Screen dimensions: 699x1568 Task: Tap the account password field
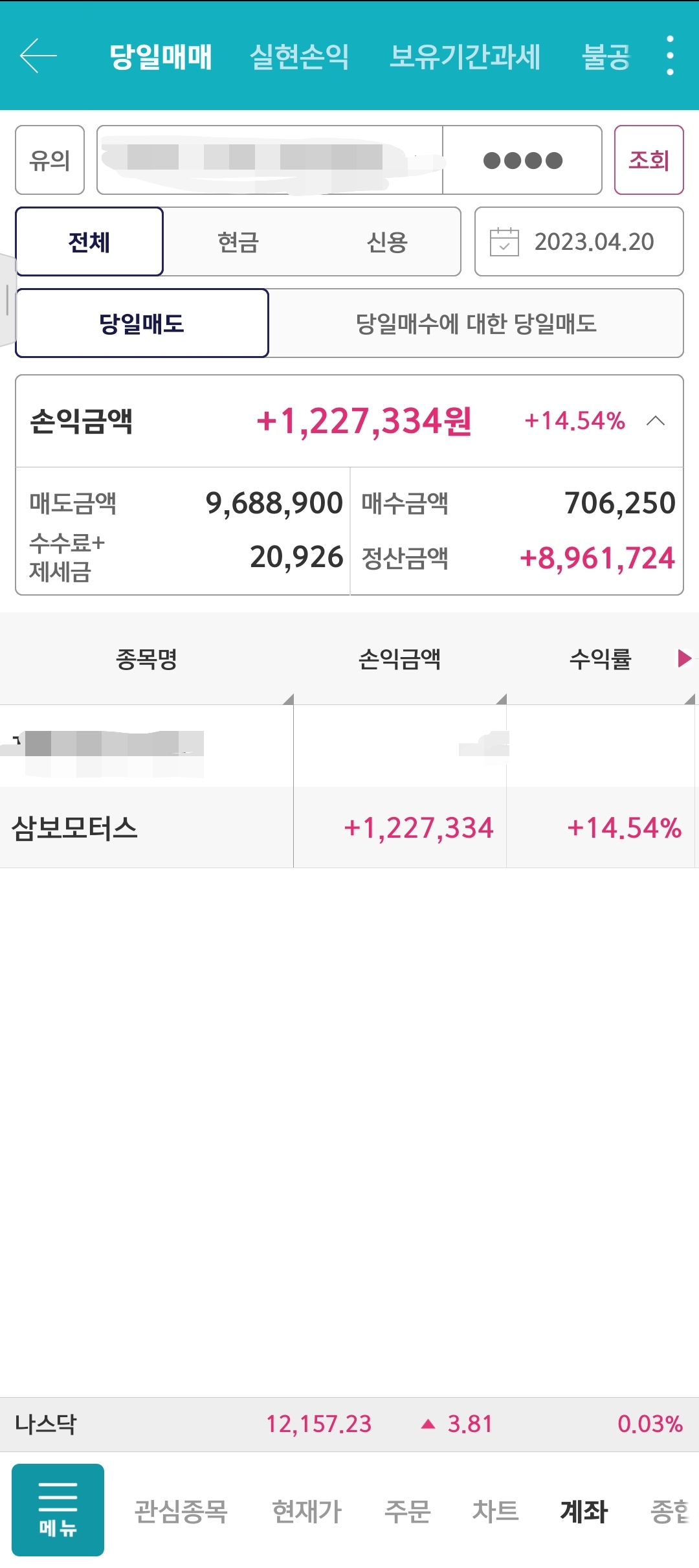click(x=523, y=160)
